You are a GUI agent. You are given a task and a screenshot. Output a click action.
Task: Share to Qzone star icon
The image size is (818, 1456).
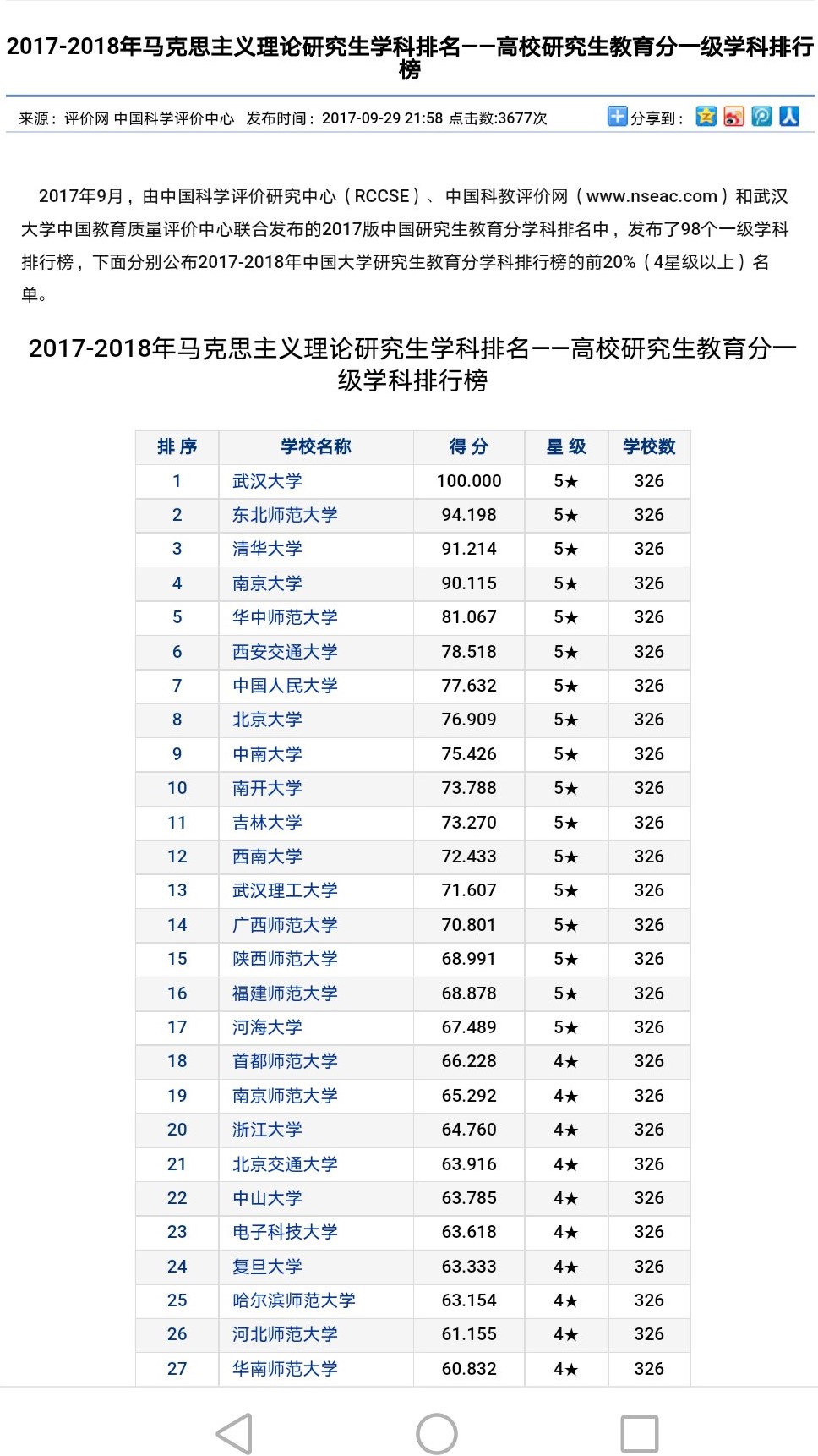click(x=706, y=117)
